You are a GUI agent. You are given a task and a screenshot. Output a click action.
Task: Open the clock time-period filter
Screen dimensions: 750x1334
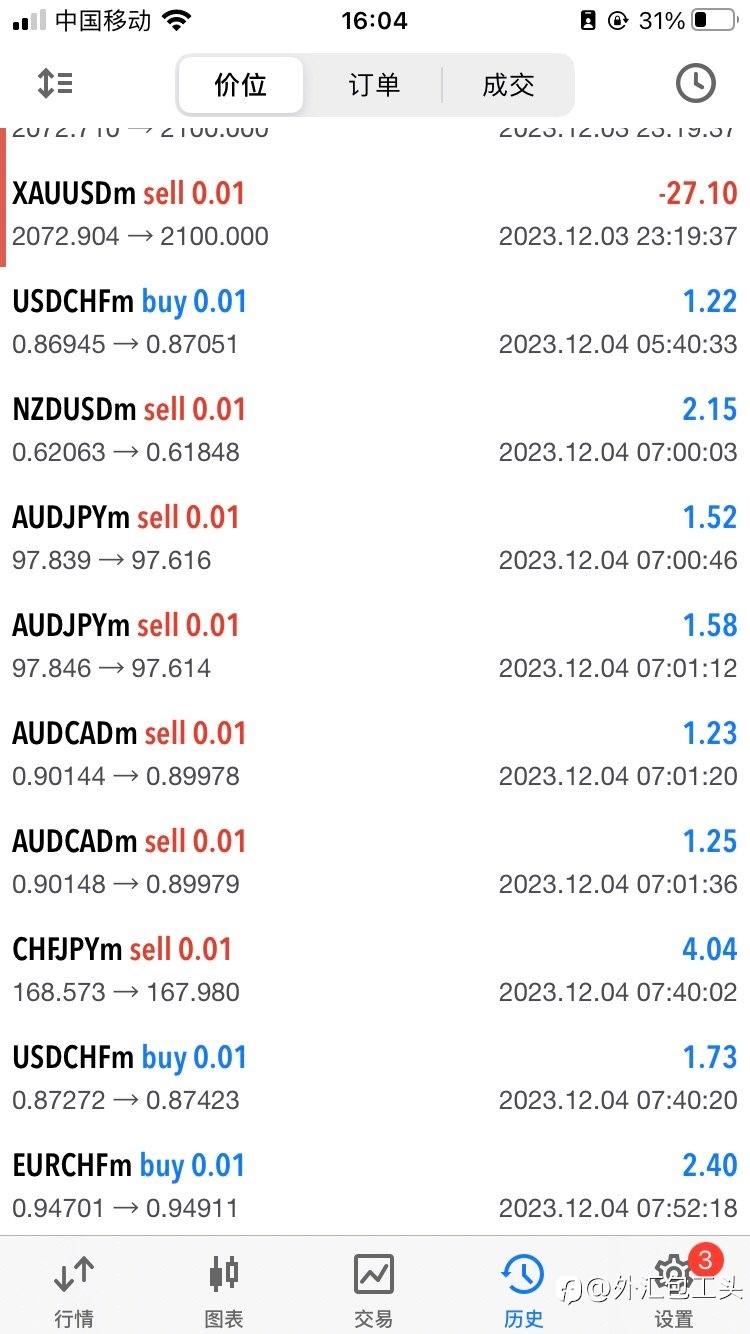coord(695,83)
